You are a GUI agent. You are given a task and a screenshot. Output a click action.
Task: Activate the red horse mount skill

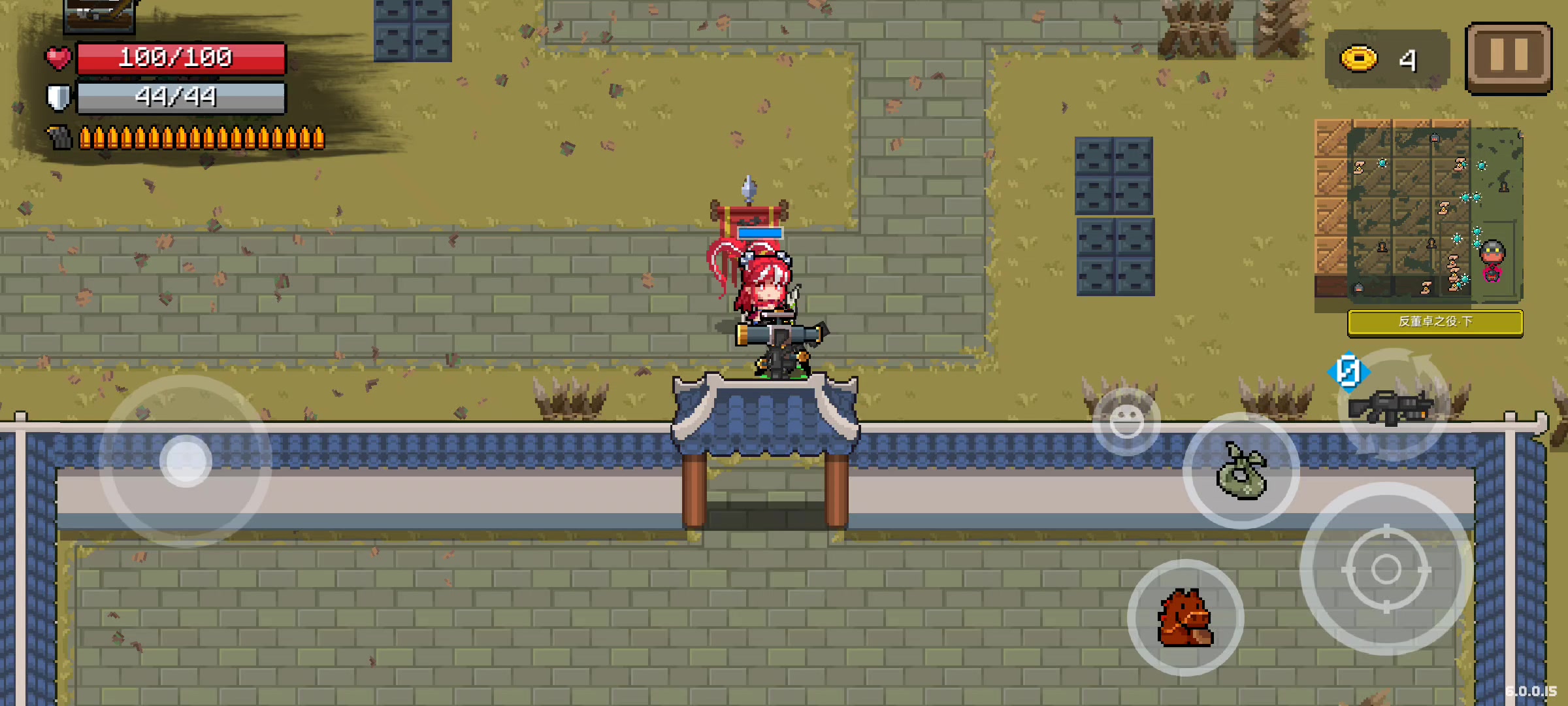point(1185,618)
